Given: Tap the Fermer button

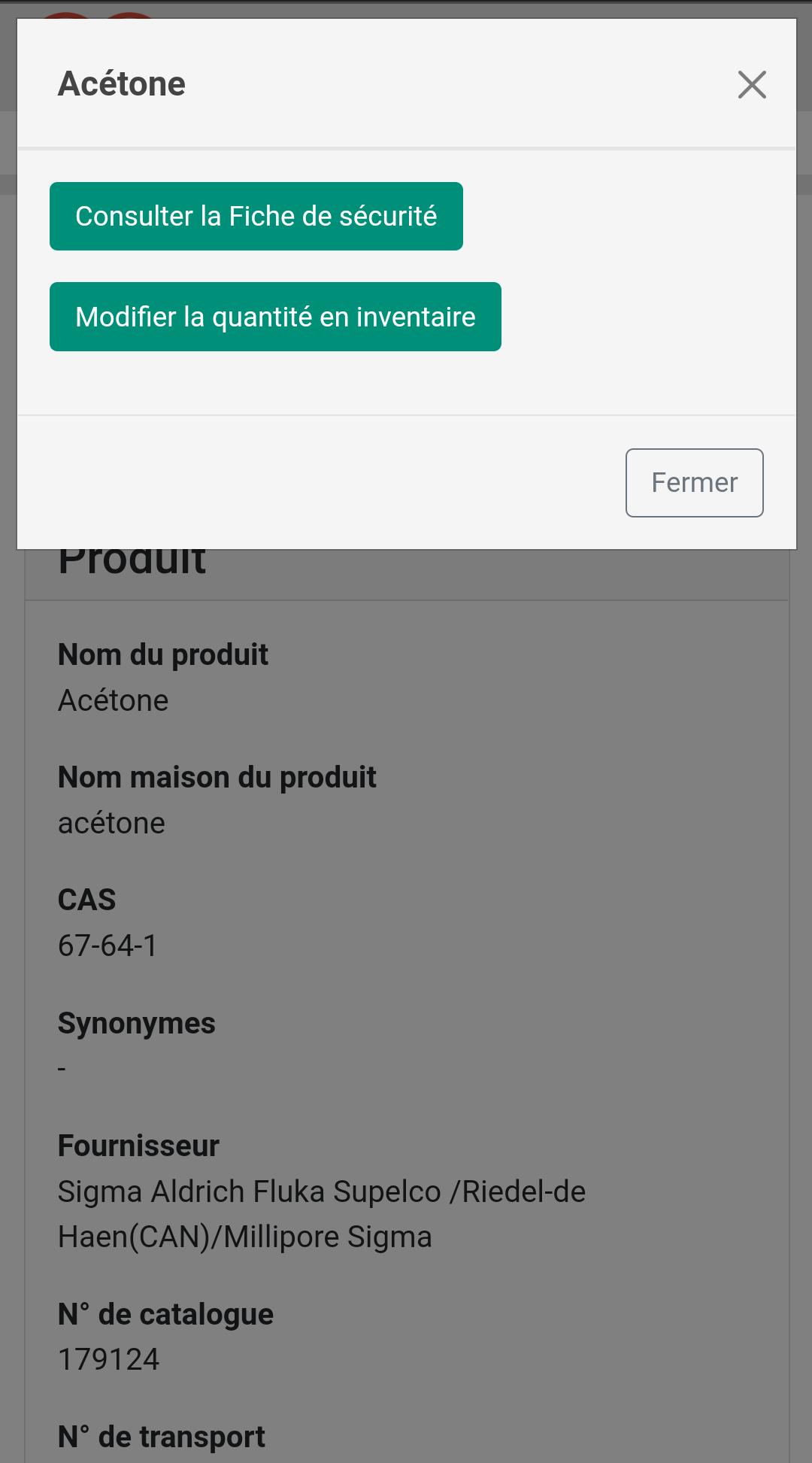Looking at the screenshot, I should tap(695, 483).
